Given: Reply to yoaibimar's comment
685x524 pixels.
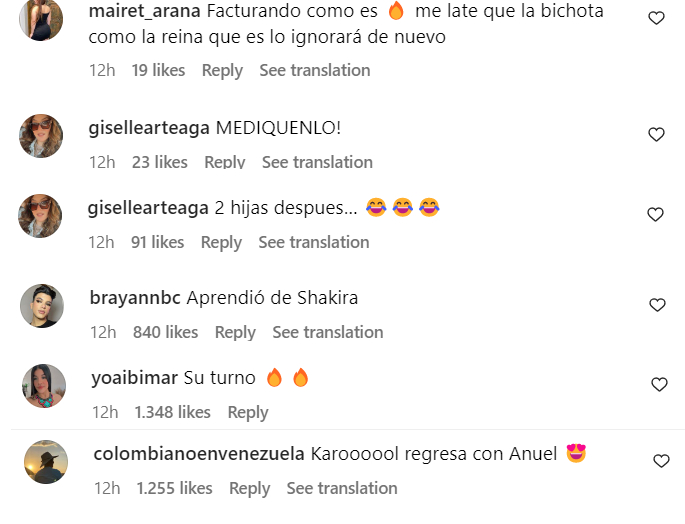Looking at the screenshot, I should tap(248, 412).
